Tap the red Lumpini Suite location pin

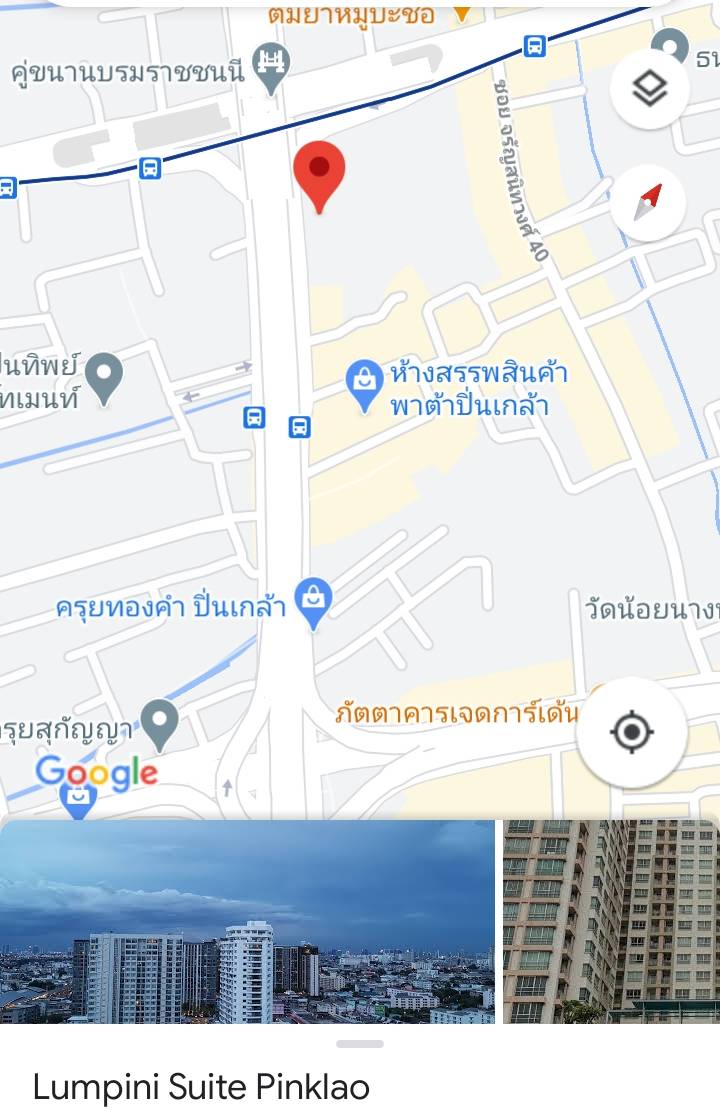point(319,173)
